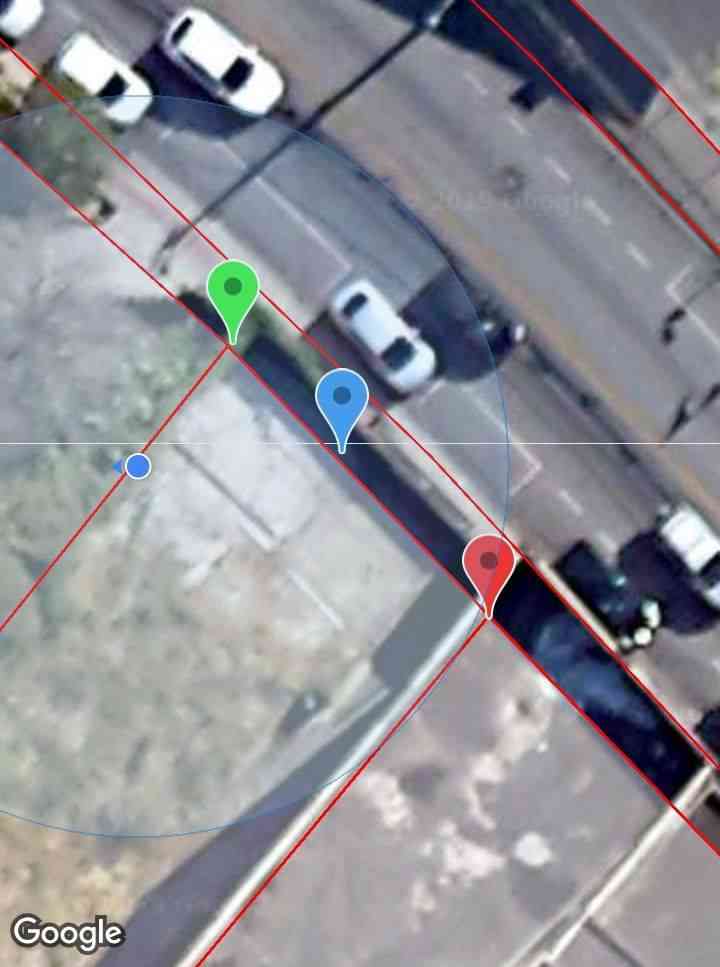Tap the red map pin

pos(489,564)
